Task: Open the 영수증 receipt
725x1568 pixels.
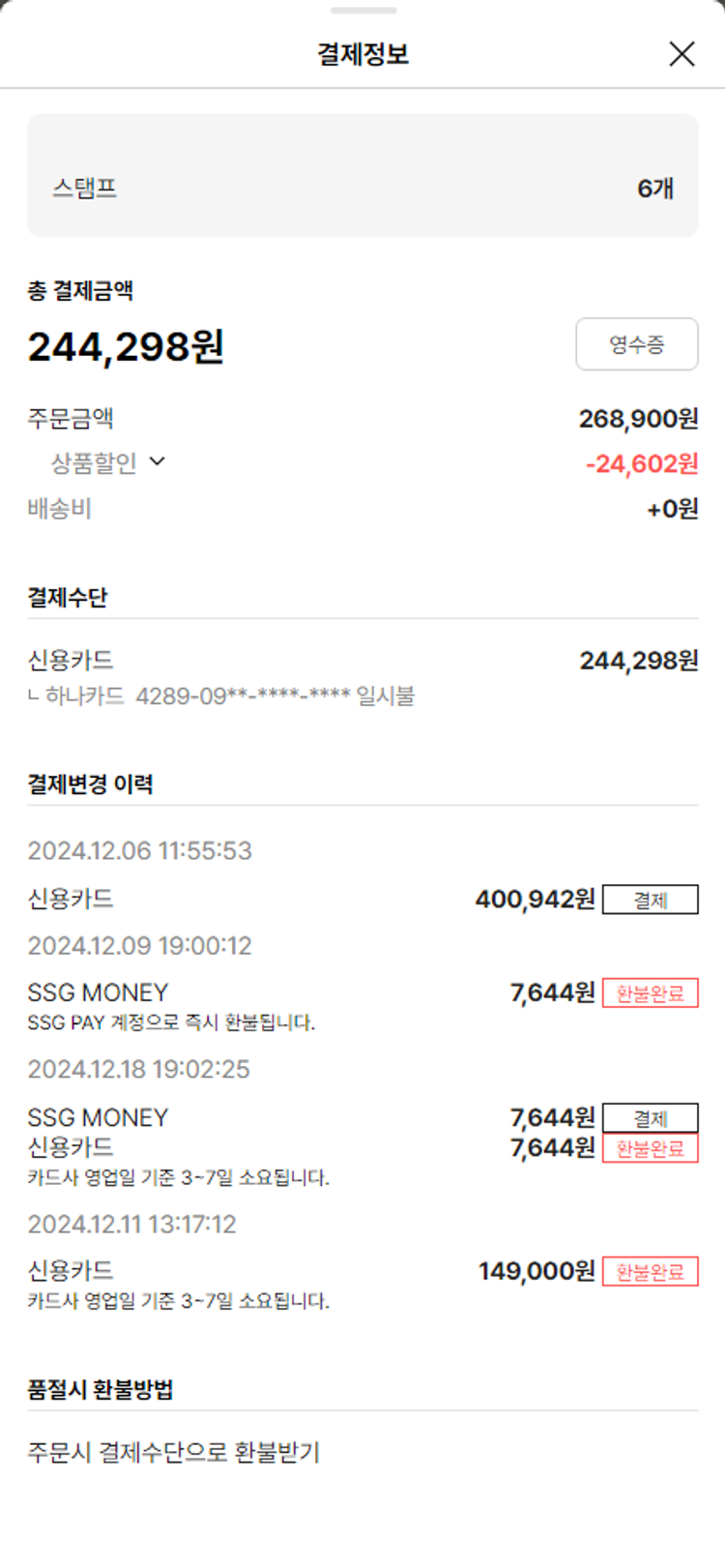Action: tap(636, 344)
